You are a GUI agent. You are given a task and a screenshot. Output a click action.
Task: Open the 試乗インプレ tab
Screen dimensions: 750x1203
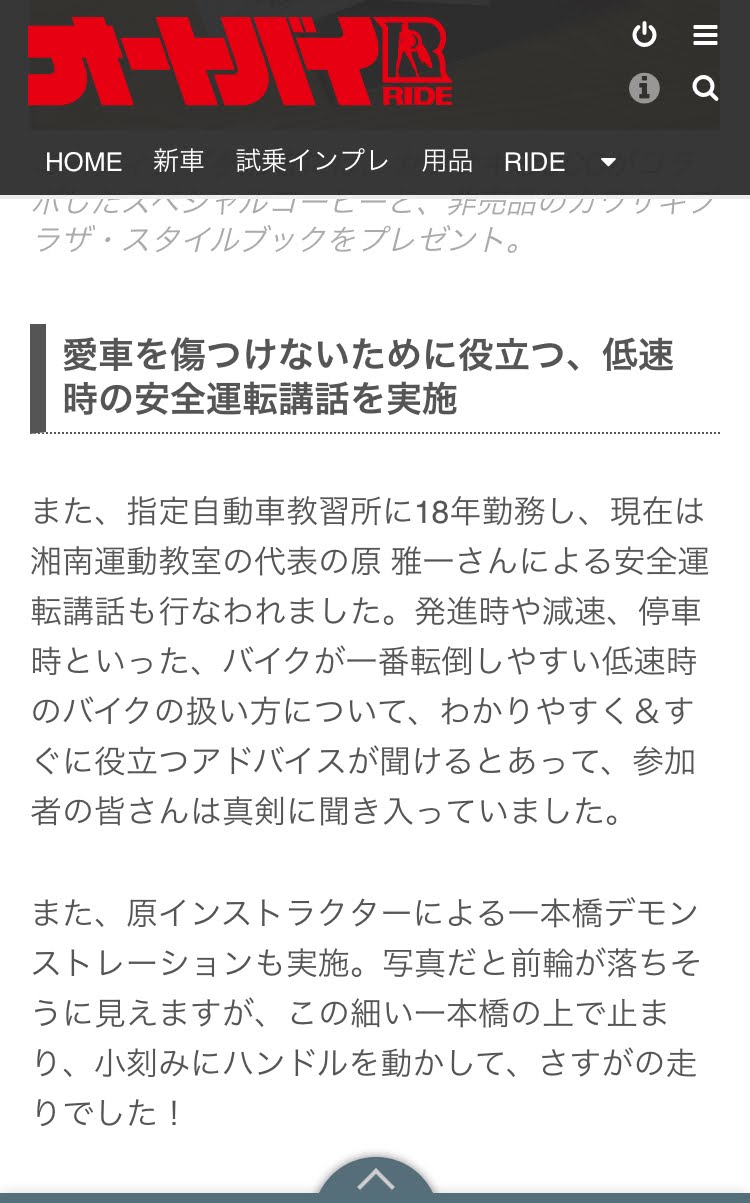[x=313, y=161]
